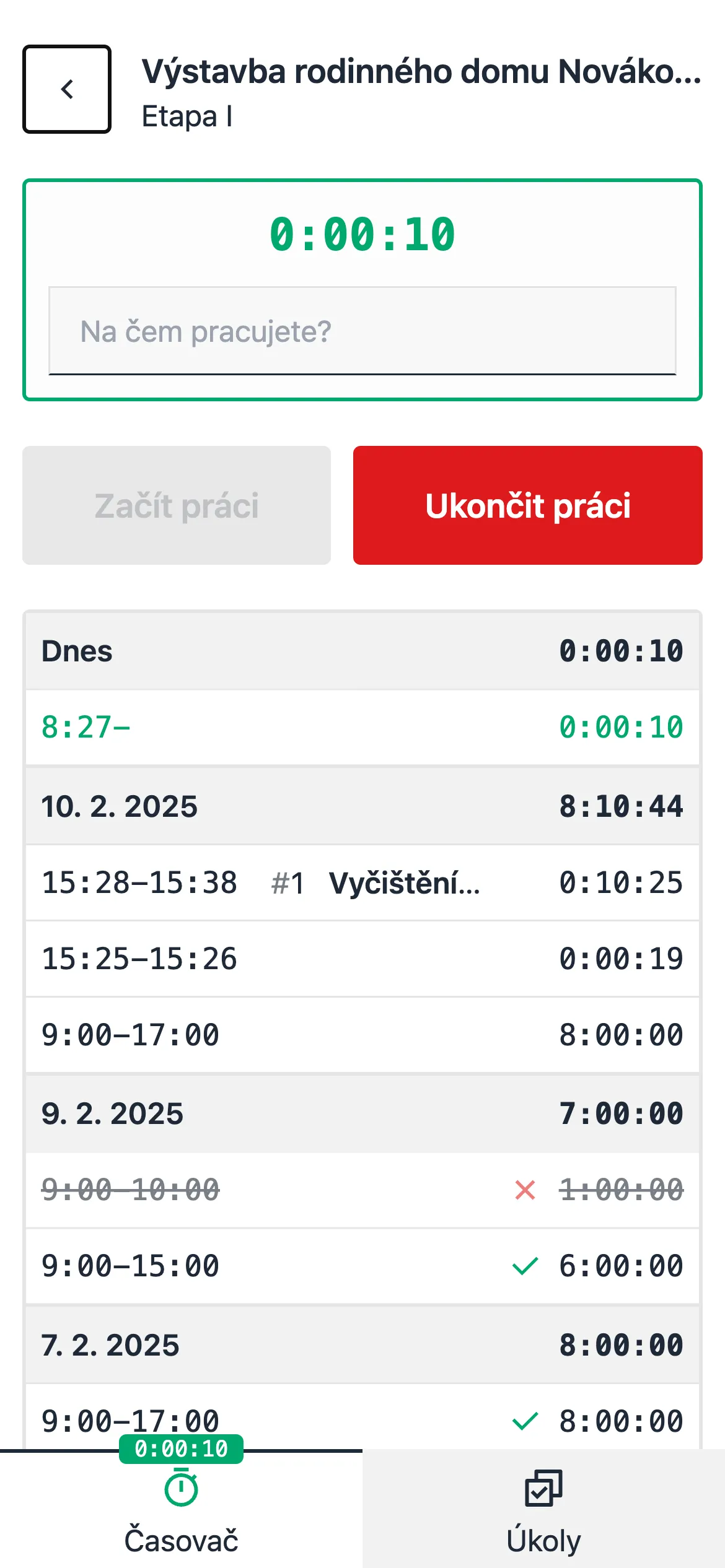Open the rejected 9:00–10:00 entry

pos(362,1190)
